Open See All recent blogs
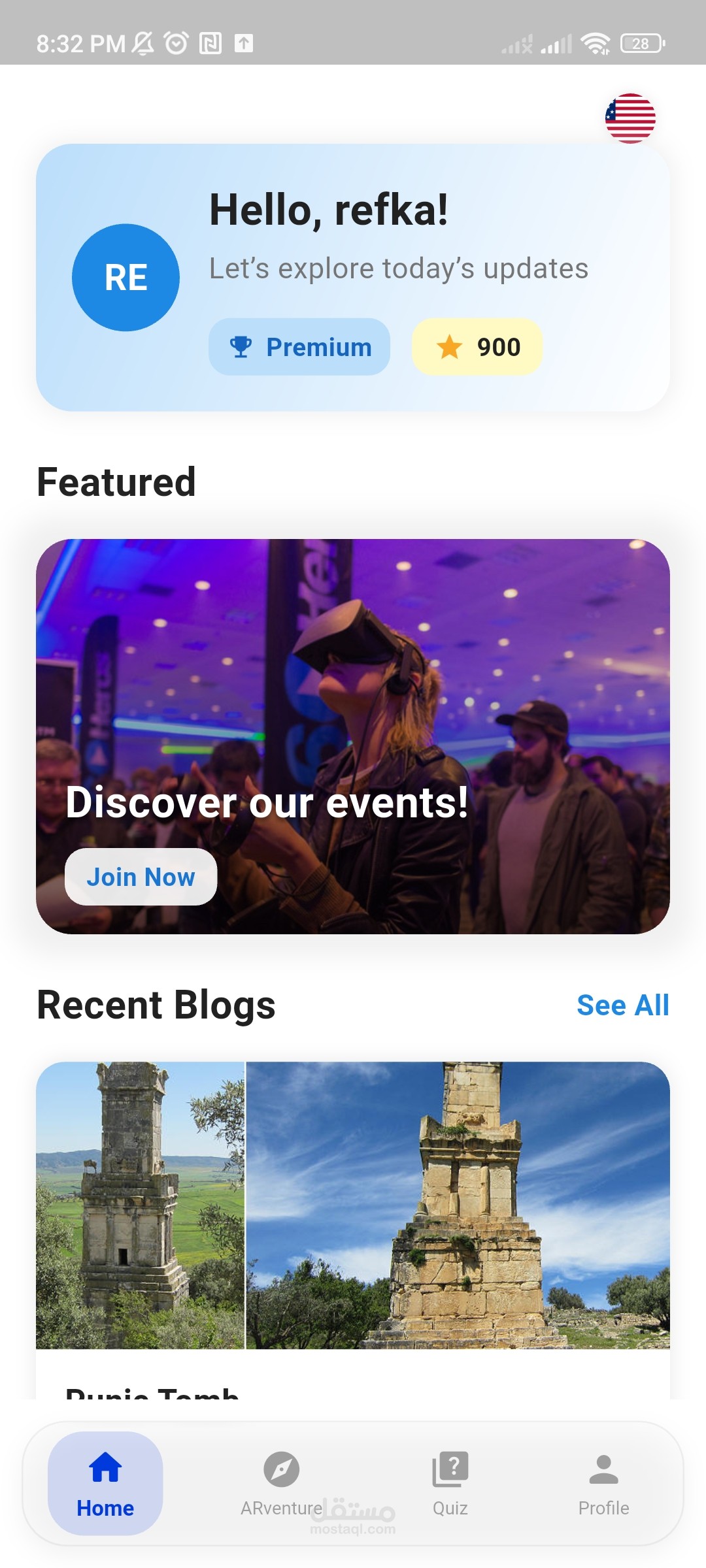This screenshot has height=1568, width=706. click(624, 1005)
